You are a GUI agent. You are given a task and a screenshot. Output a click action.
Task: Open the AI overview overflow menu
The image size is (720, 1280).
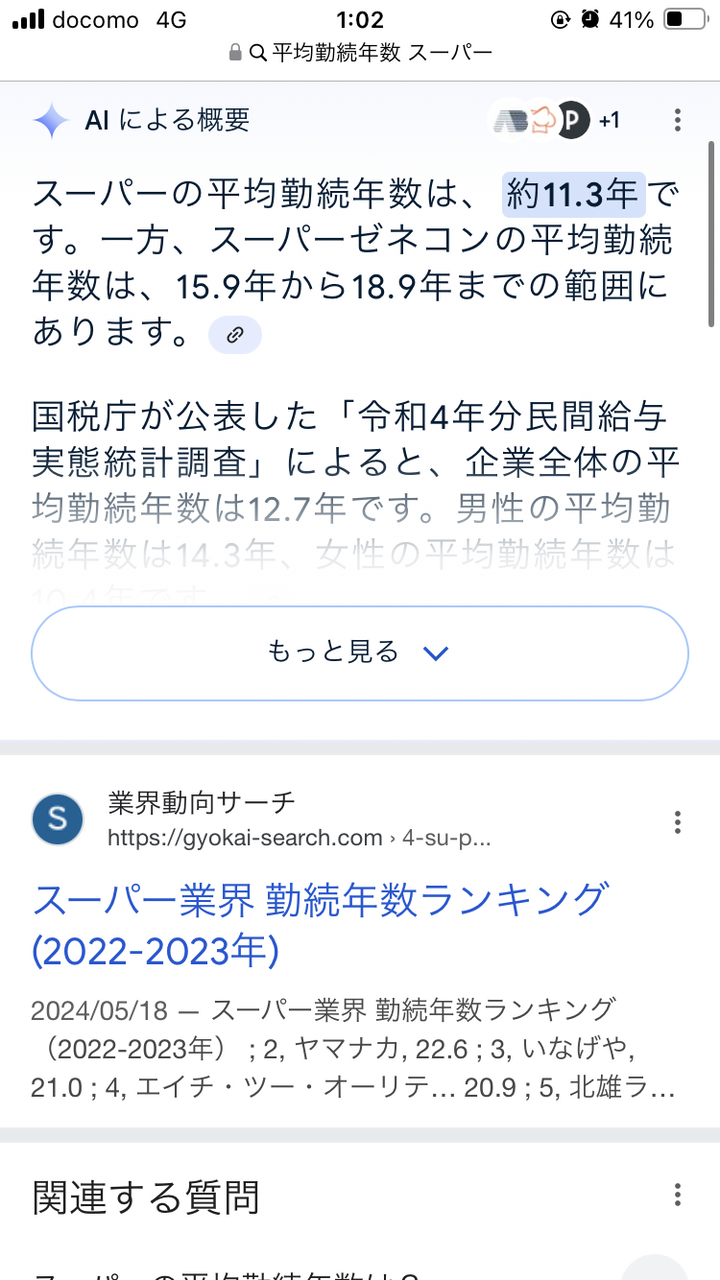point(677,121)
